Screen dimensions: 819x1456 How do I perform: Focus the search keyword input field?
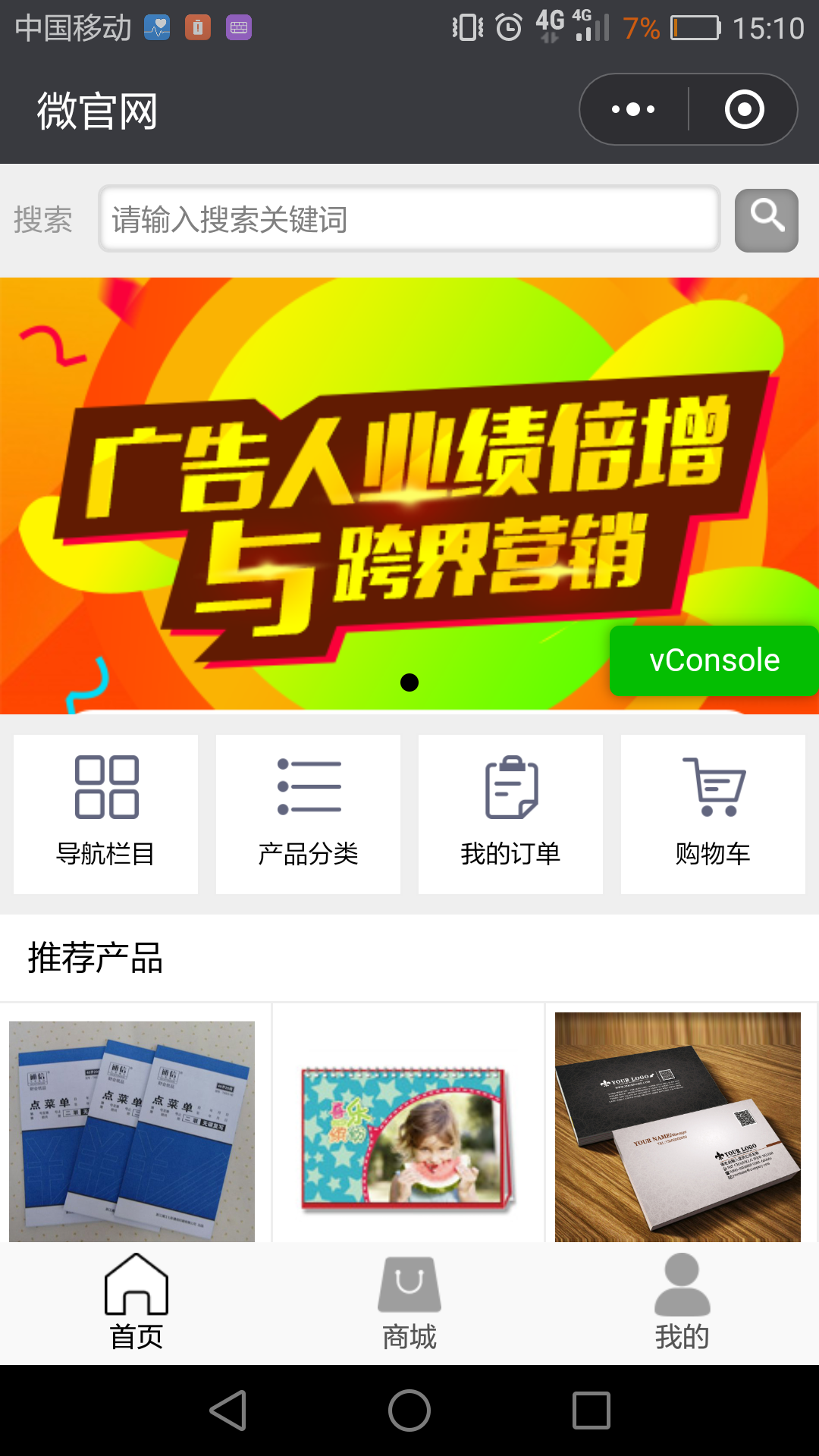point(409,220)
